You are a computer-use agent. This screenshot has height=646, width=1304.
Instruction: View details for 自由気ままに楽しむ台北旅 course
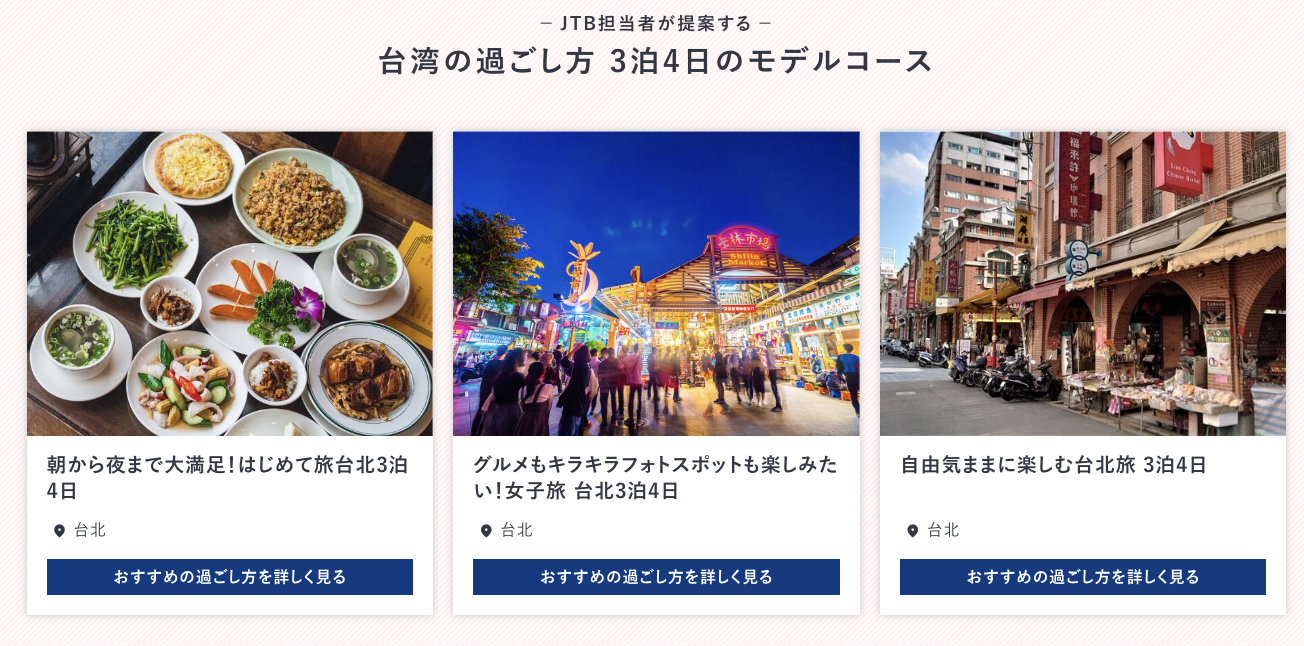click(1082, 577)
